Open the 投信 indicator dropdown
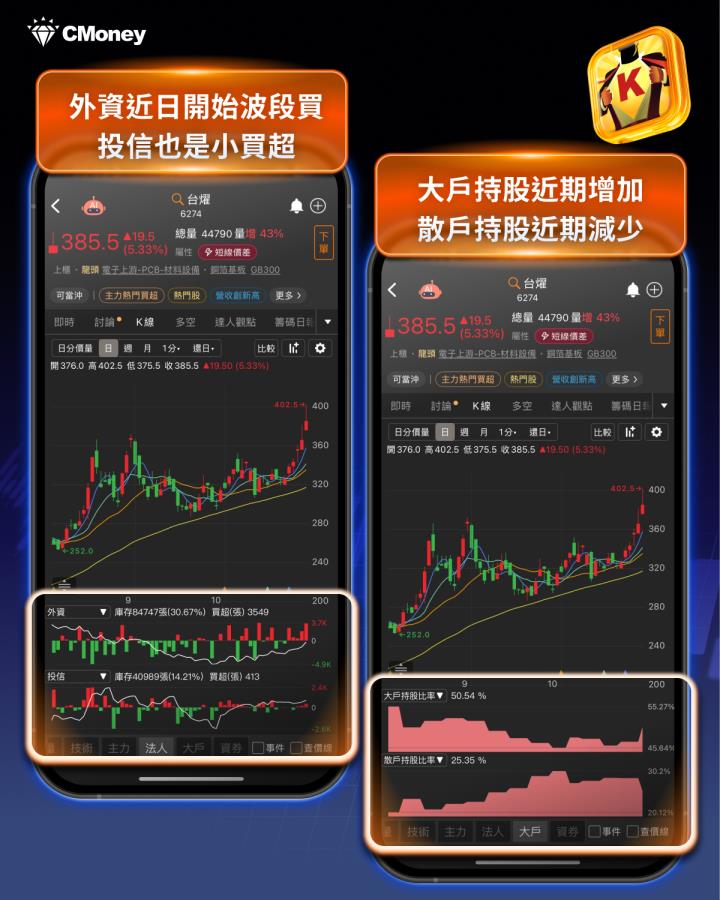The width and height of the screenshot is (720, 900). 77,675
